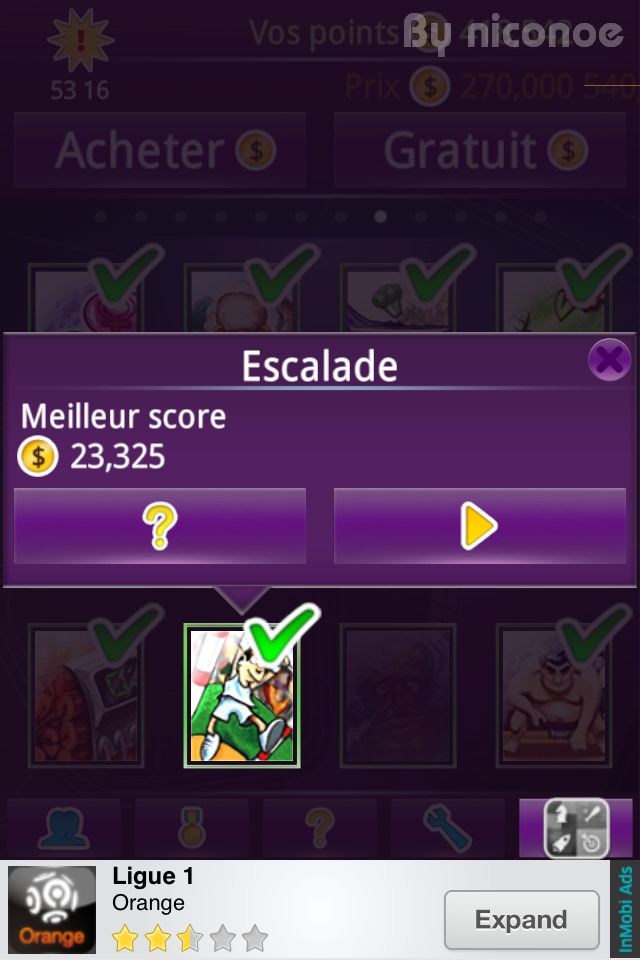
Task: Open the question mark help tab
Action: click(319, 828)
